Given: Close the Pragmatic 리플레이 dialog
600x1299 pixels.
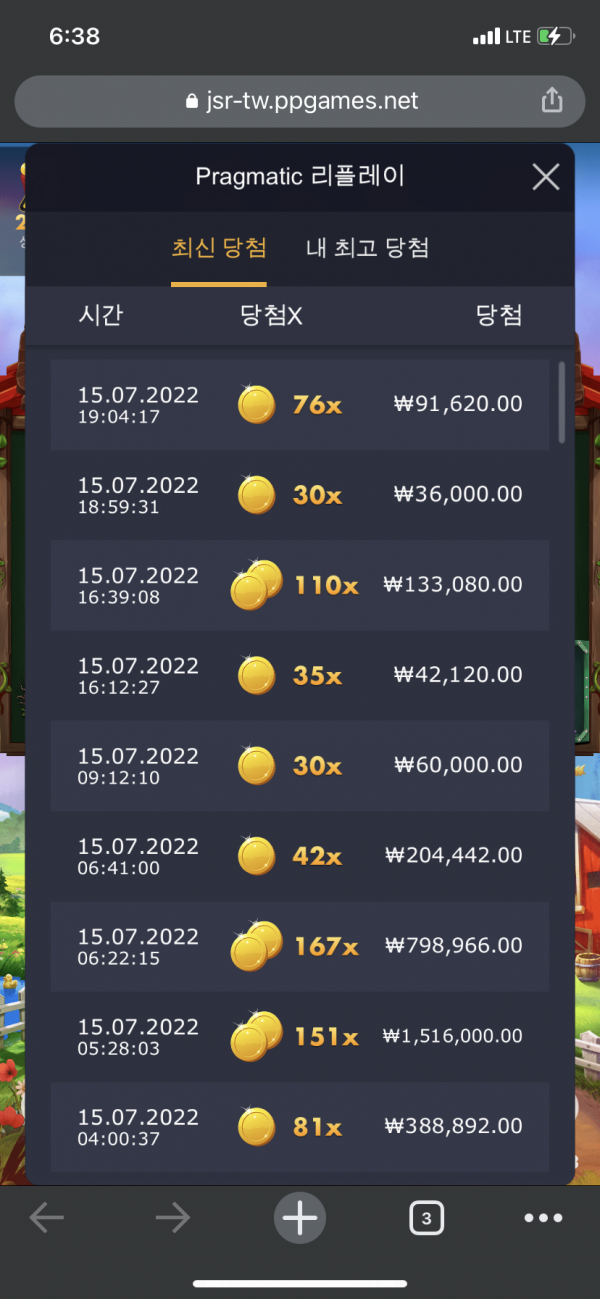Looking at the screenshot, I should point(545,178).
